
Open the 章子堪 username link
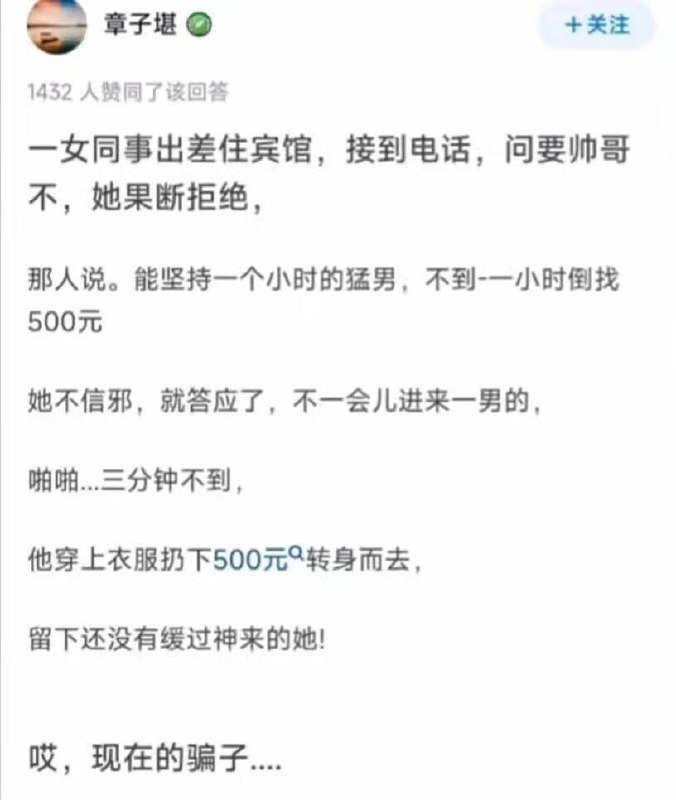tap(140, 24)
